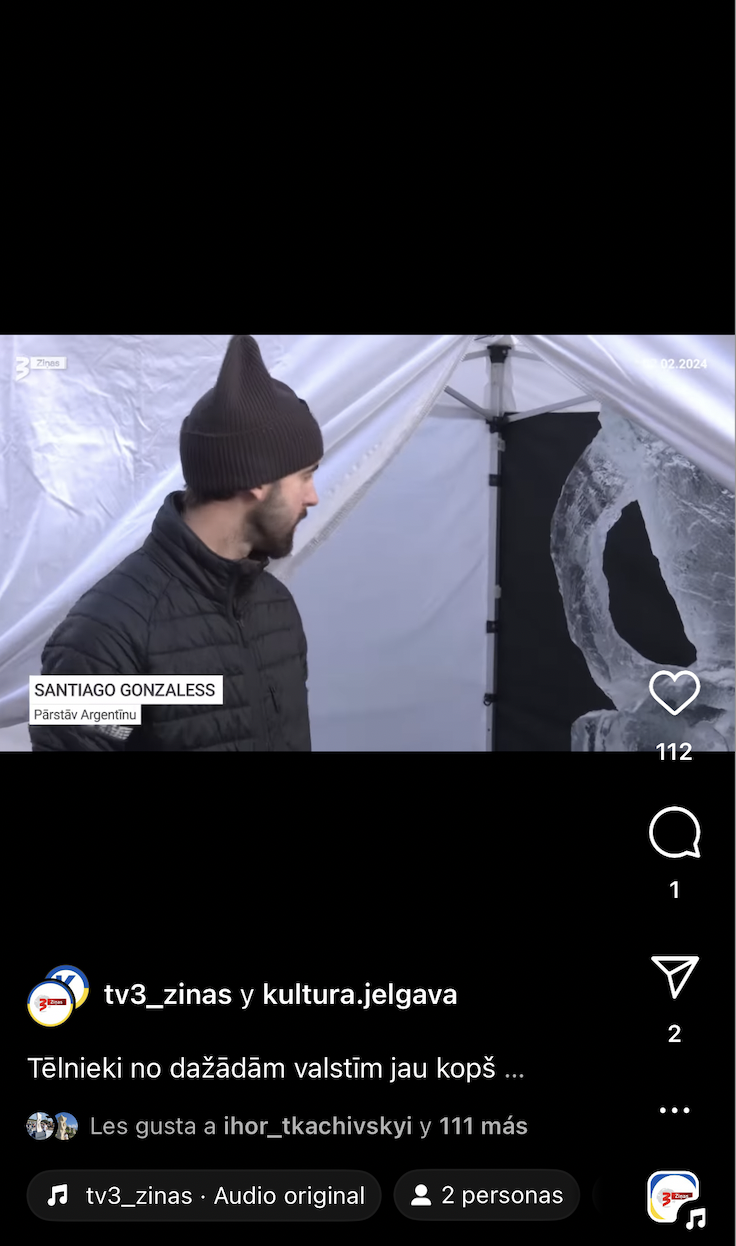Screen dimensions: 736x1246
Task: Open the tv3_zinas profile
Action: (x=168, y=995)
